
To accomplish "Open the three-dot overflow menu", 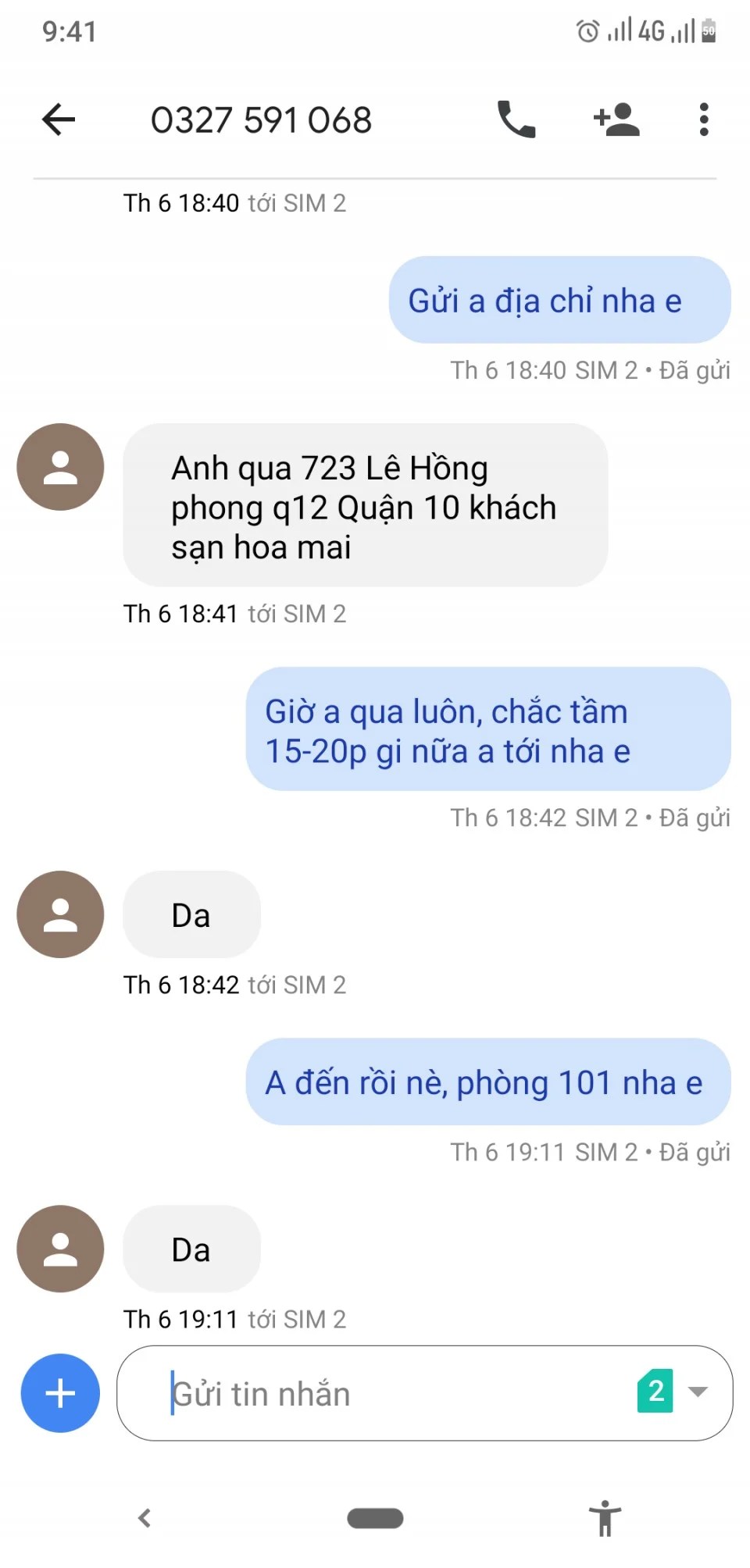I will point(704,120).
